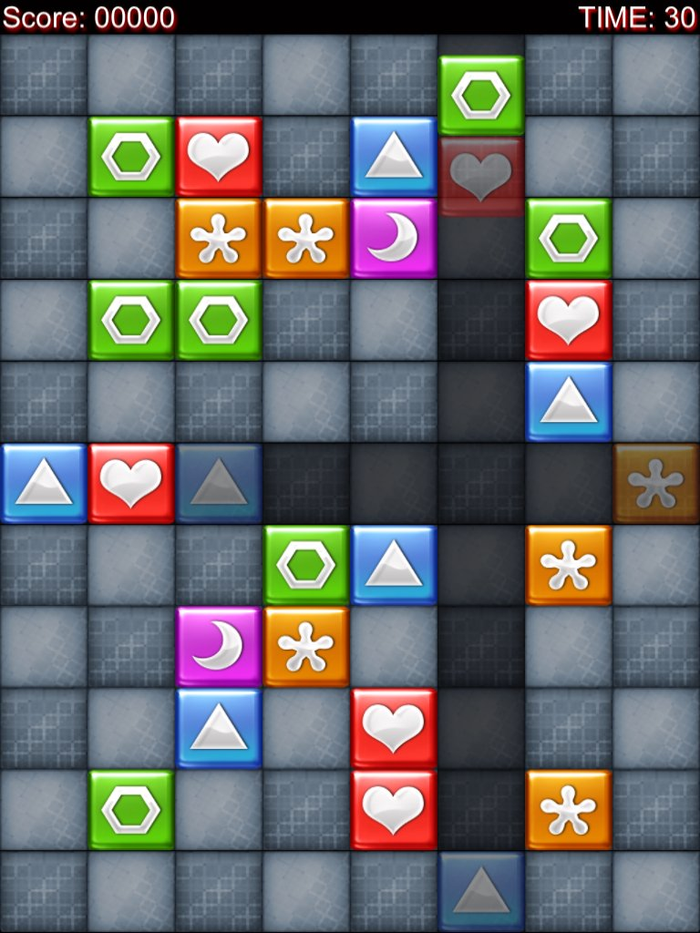Tap the purple moon block beside the orange asterisks
This screenshot has height=933, width=700.
393,238
